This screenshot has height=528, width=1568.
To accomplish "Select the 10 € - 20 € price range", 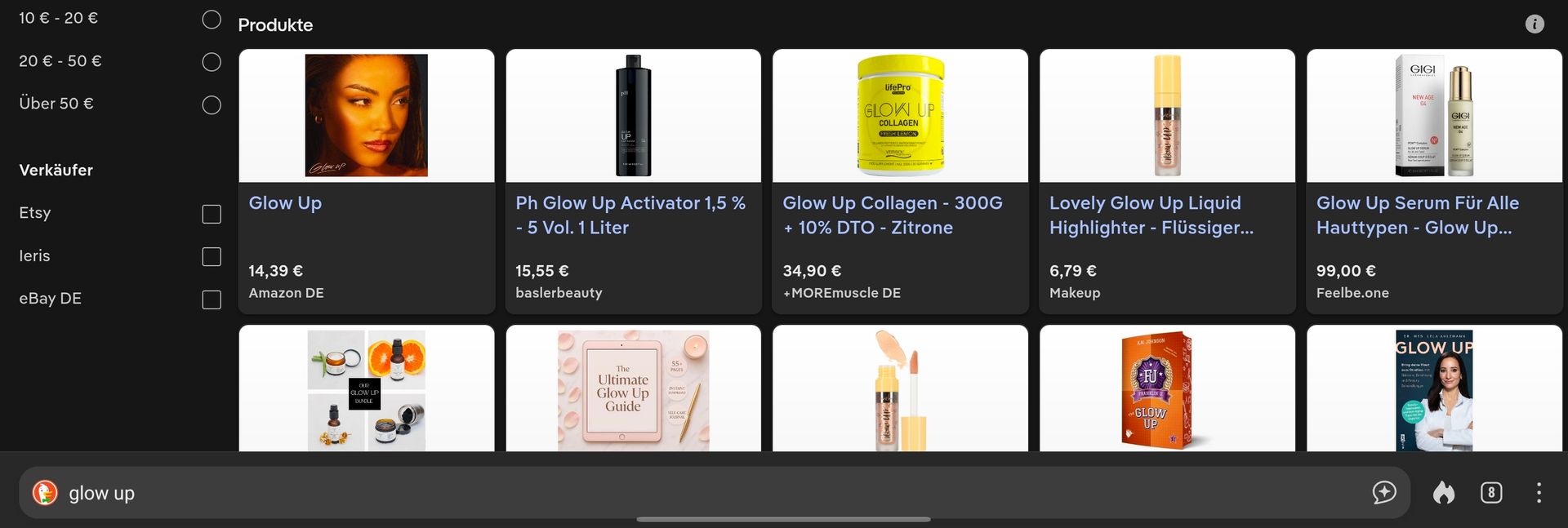I will click(x=211, y=20).
